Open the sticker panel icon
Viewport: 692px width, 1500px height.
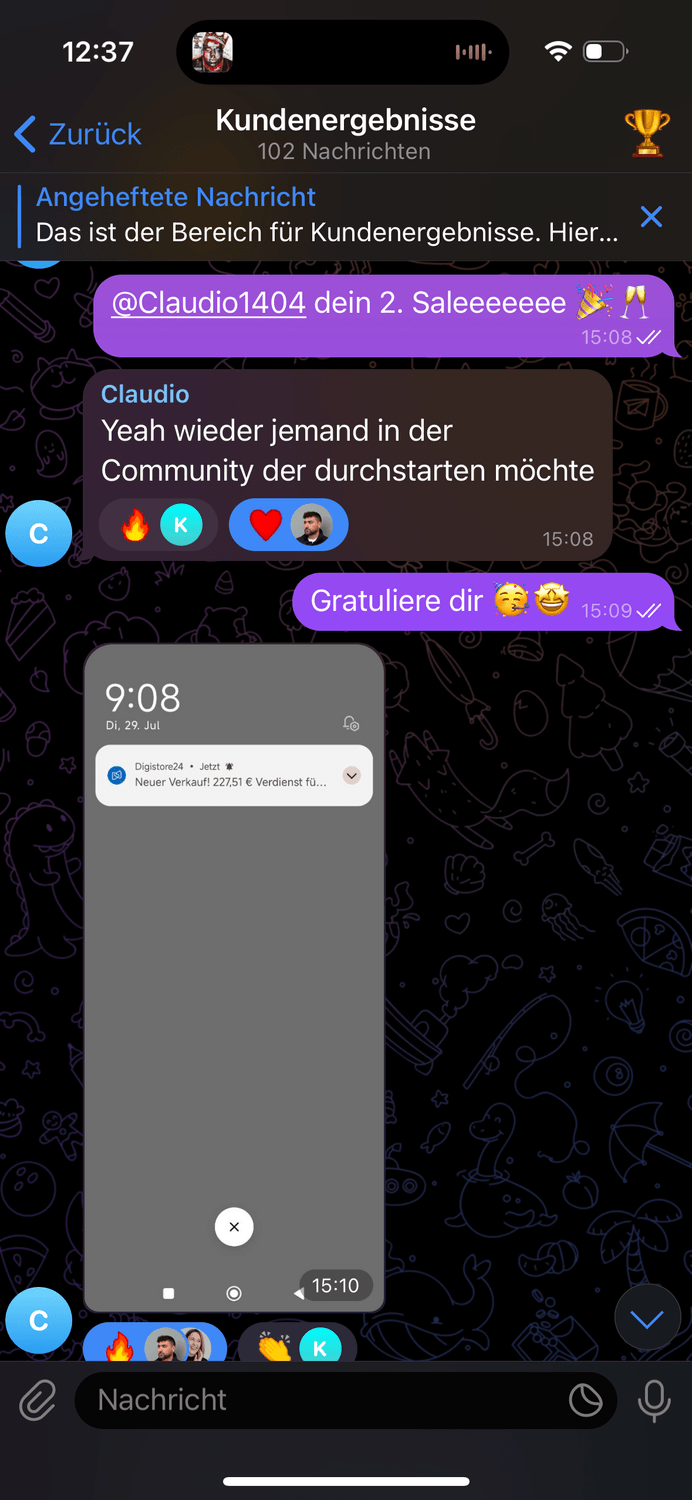coord(586,1400)
